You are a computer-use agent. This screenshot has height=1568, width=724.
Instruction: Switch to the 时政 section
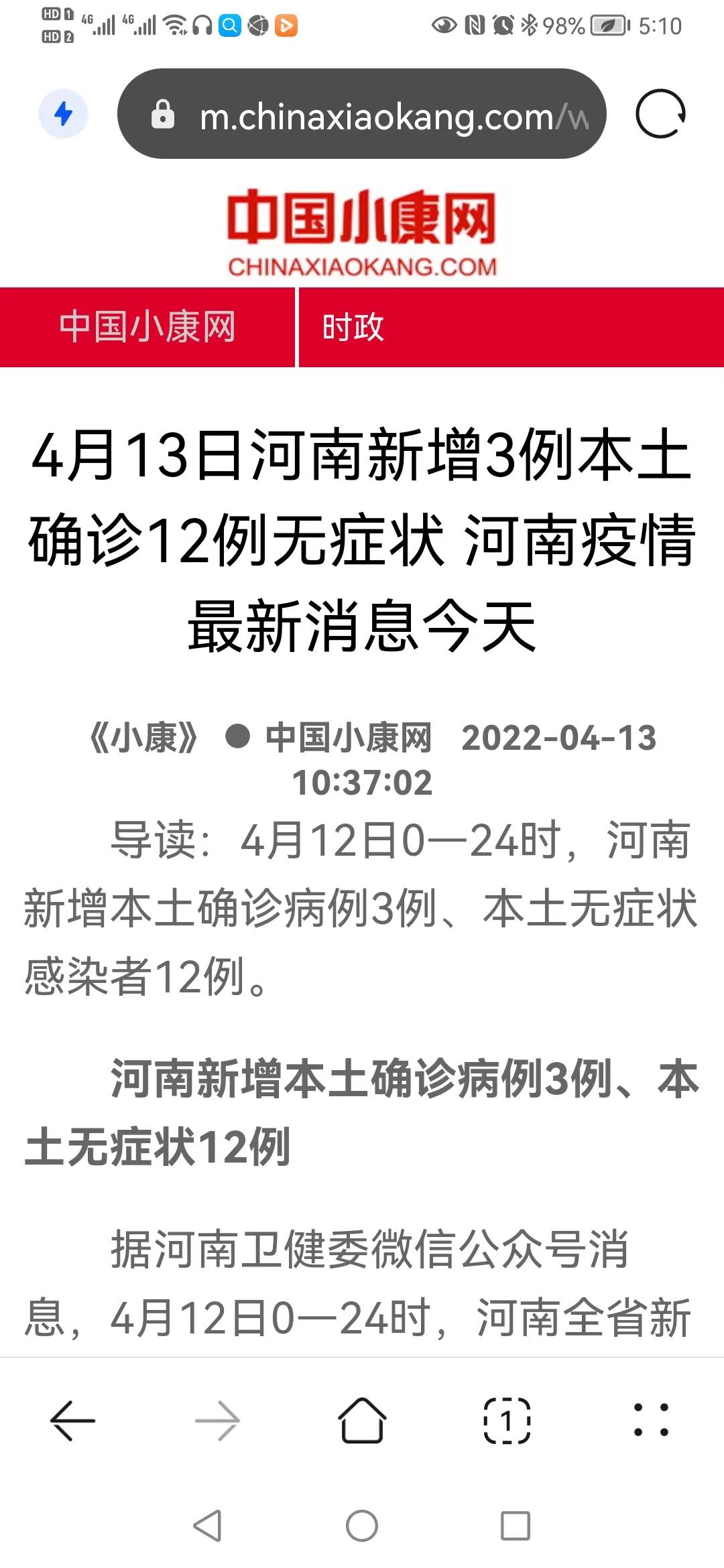pos(353,327)
